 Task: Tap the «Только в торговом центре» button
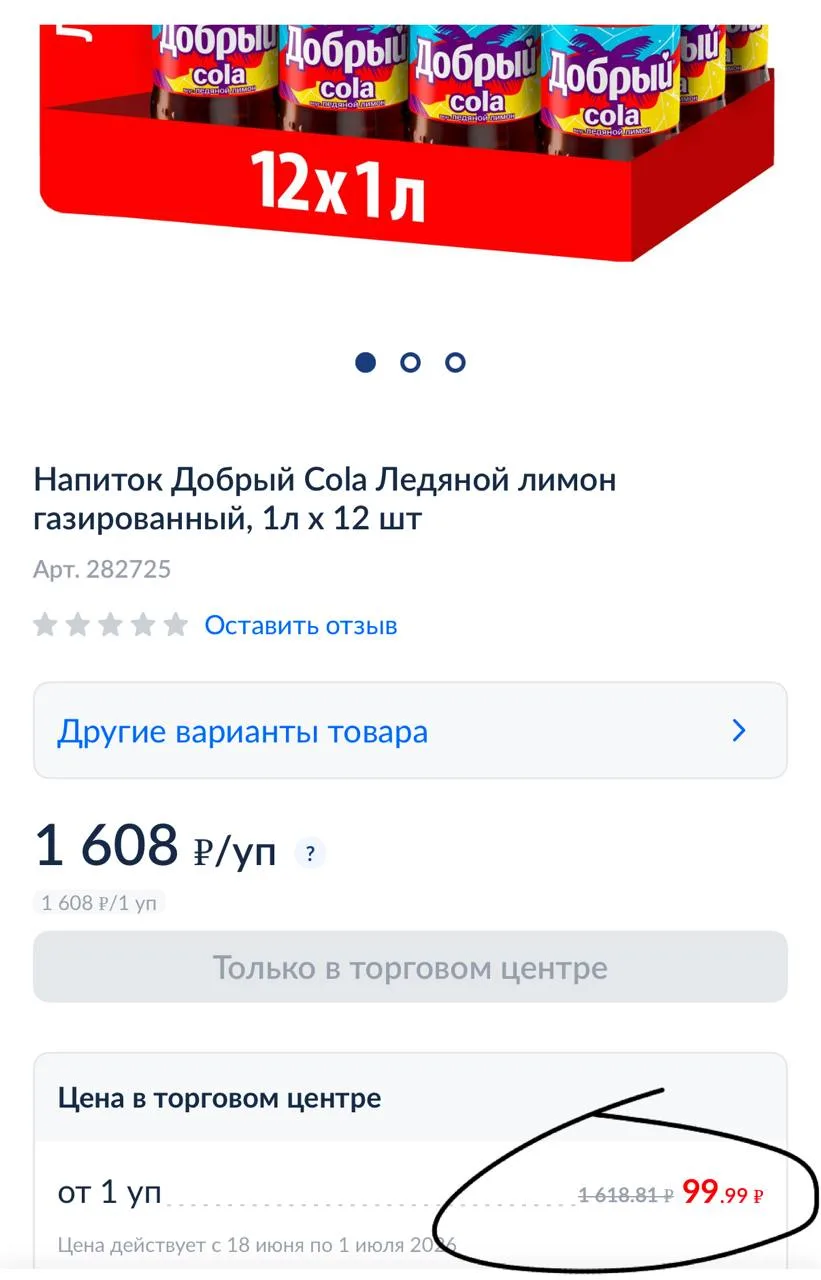[x=410, y=967]
